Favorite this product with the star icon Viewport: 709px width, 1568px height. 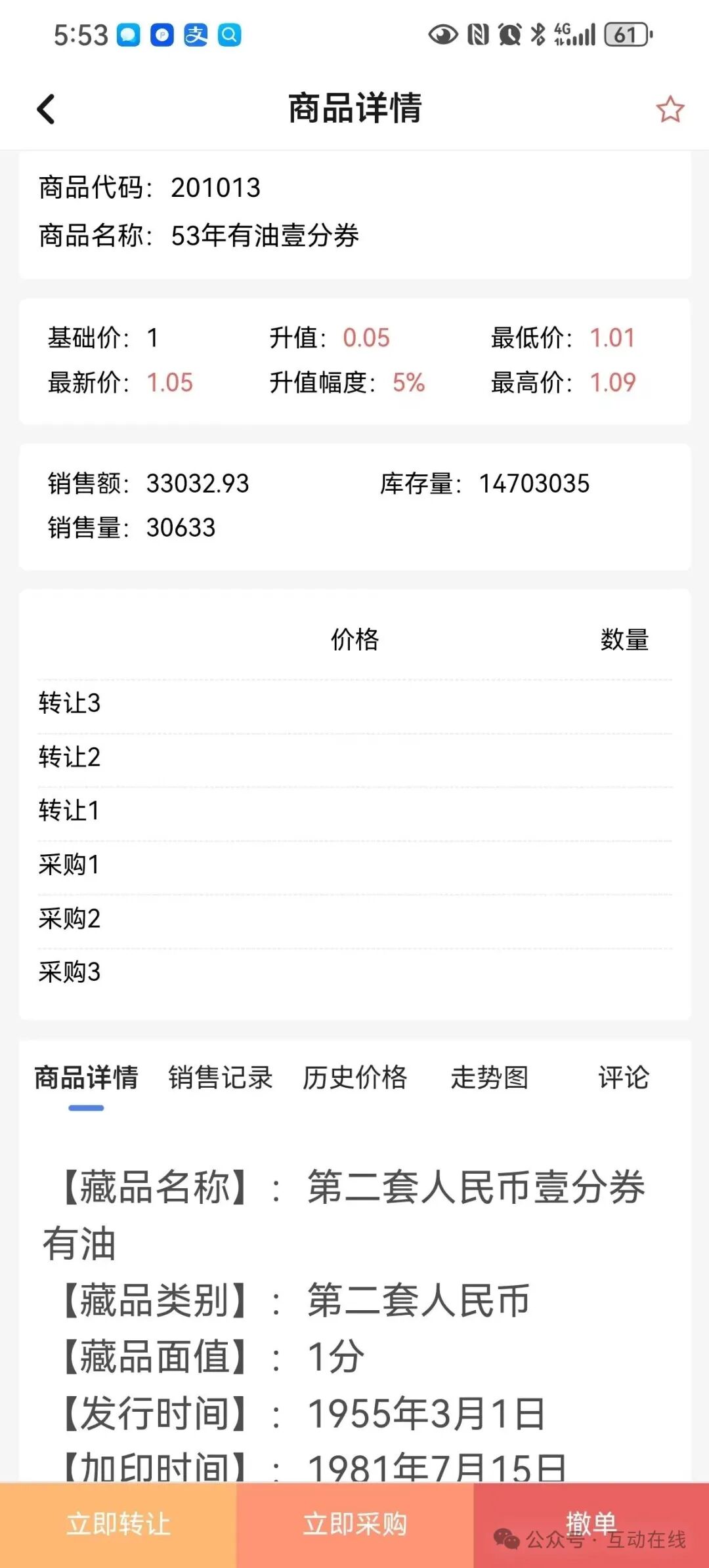[x=670, y=110]
